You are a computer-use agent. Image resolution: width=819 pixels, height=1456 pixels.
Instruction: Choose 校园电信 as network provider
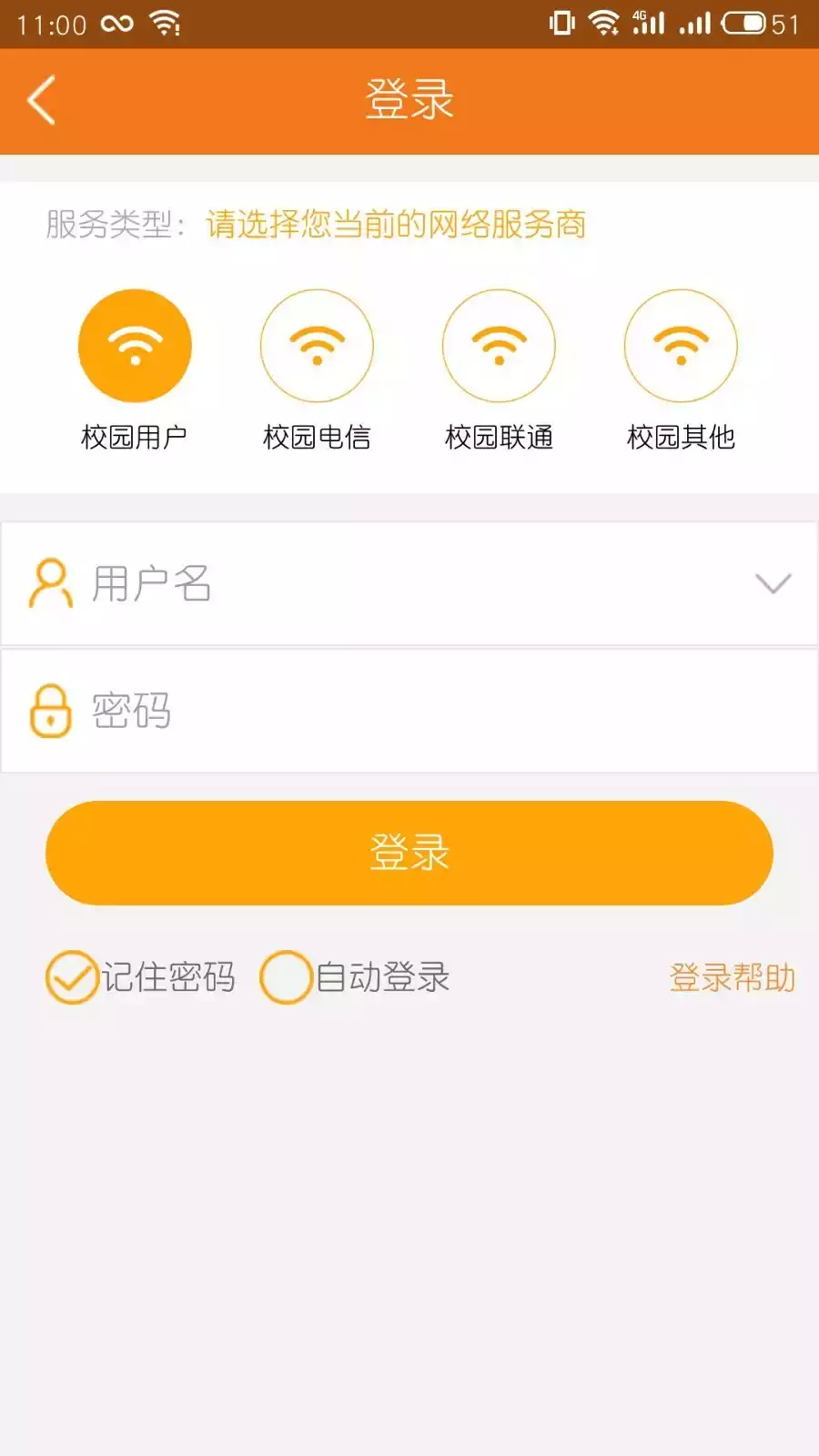[x=317, y=347]
